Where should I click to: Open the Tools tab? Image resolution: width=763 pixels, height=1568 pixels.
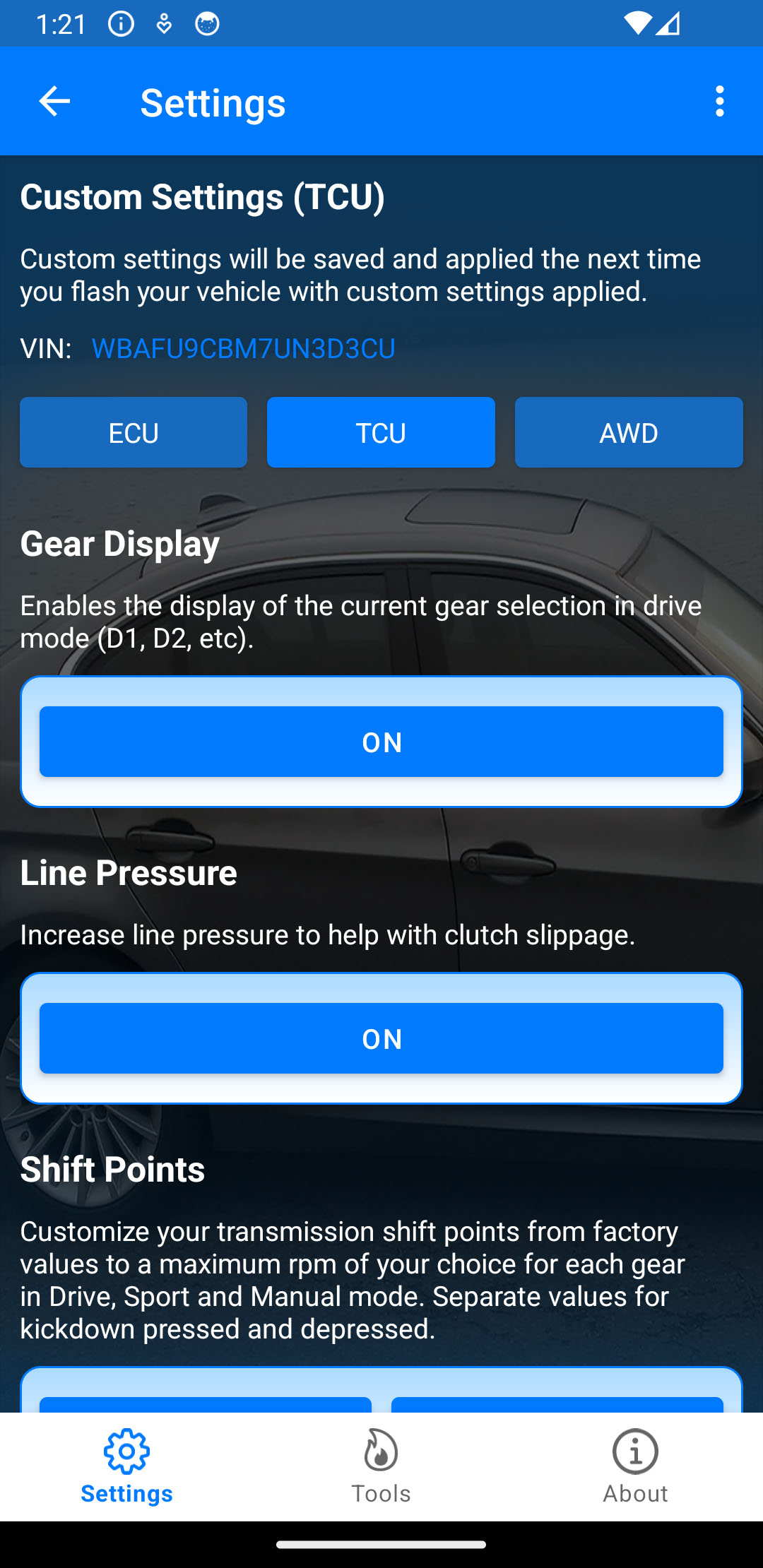[x=381, y=1466]
